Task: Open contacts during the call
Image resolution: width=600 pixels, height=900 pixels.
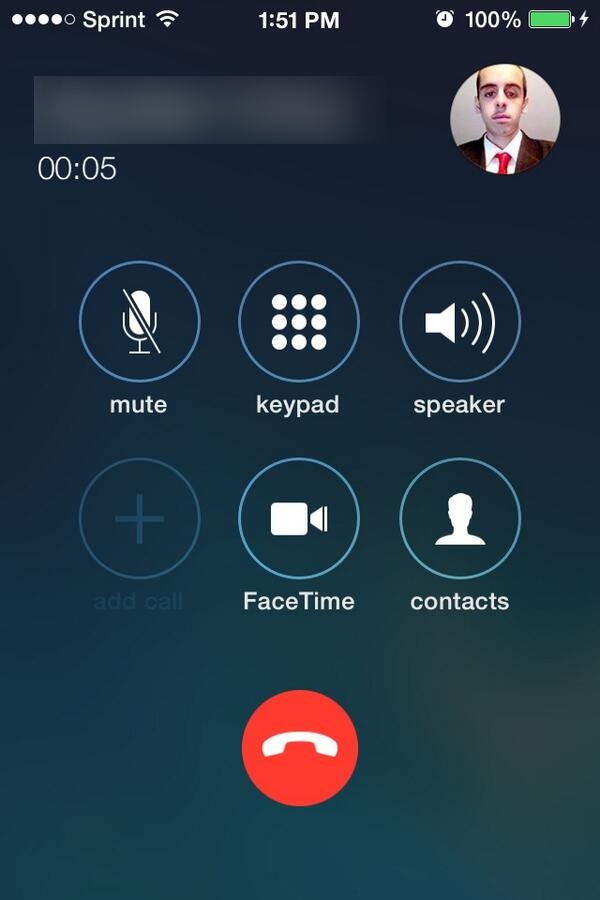Action: (459, 518)
